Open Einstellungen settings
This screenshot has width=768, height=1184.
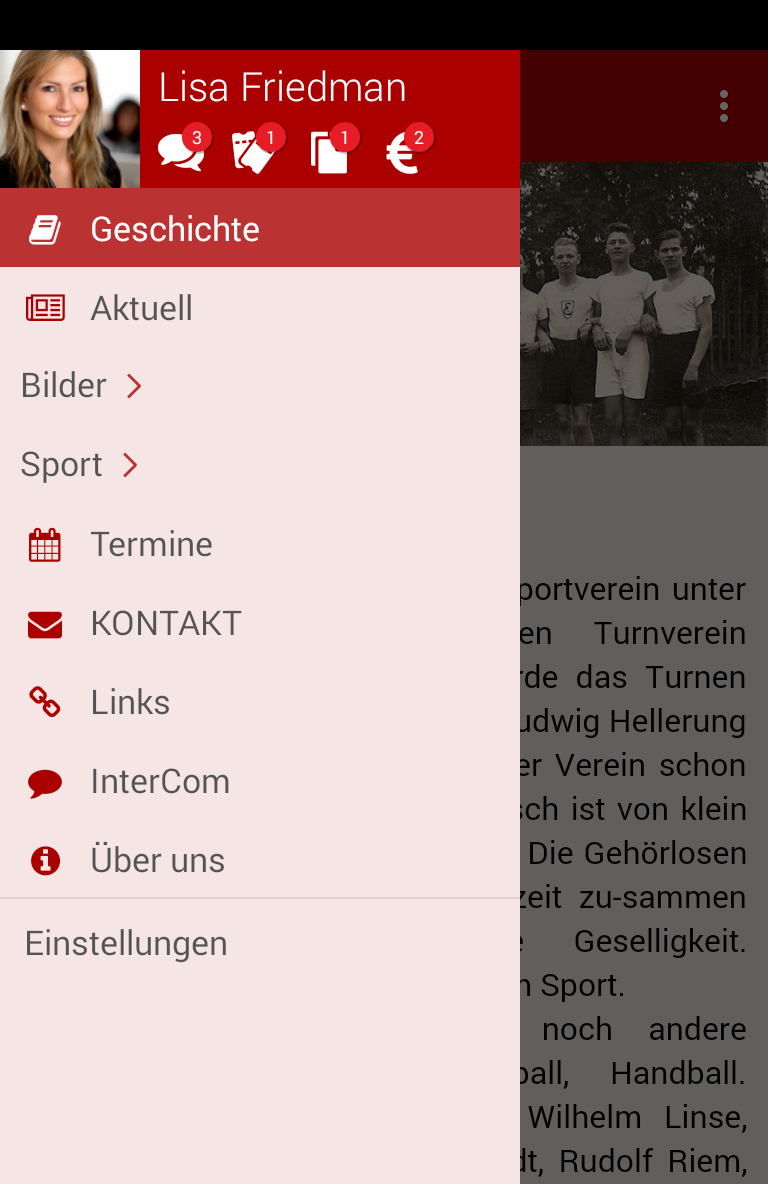(x=126, y=943)
